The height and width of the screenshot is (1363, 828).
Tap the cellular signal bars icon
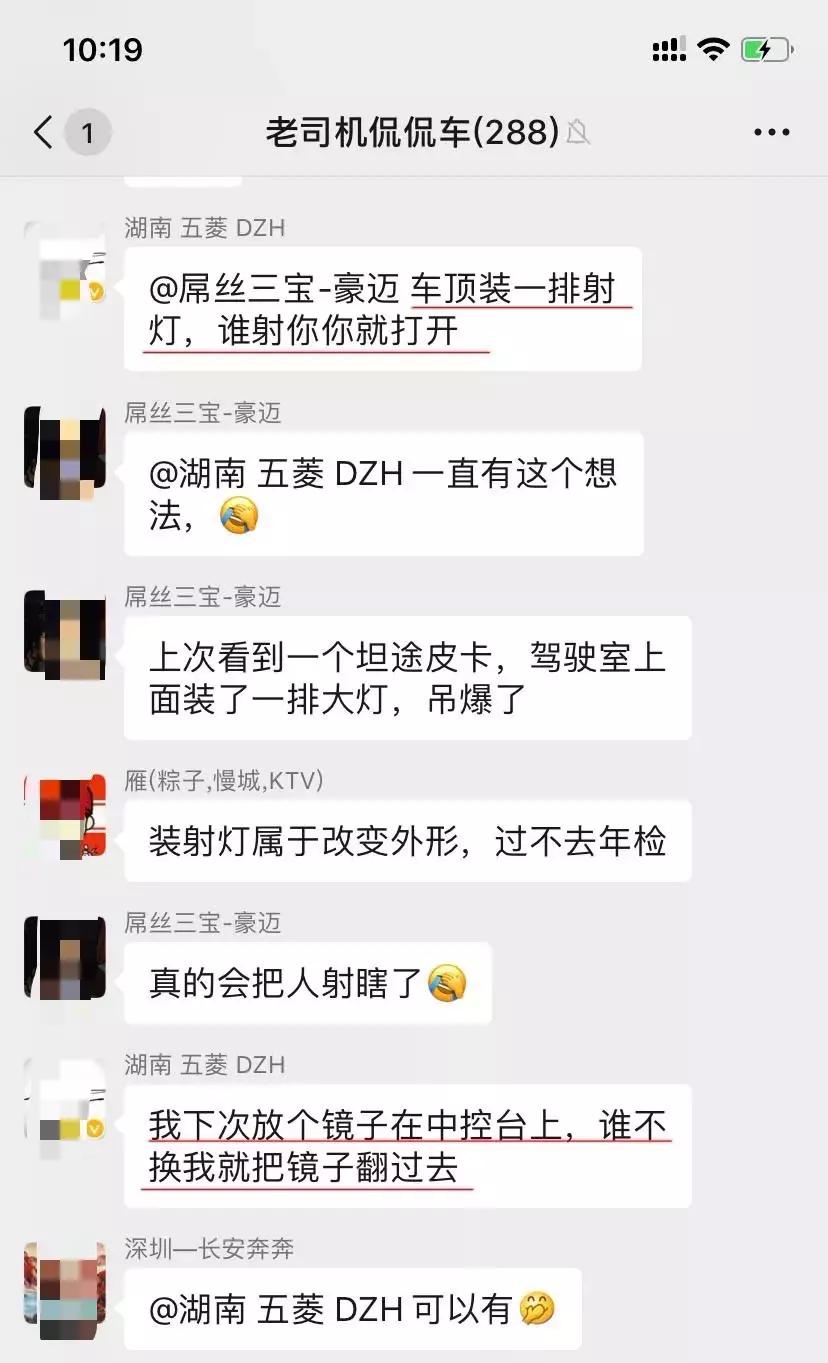pyautogui.click(x=668, y=49)
